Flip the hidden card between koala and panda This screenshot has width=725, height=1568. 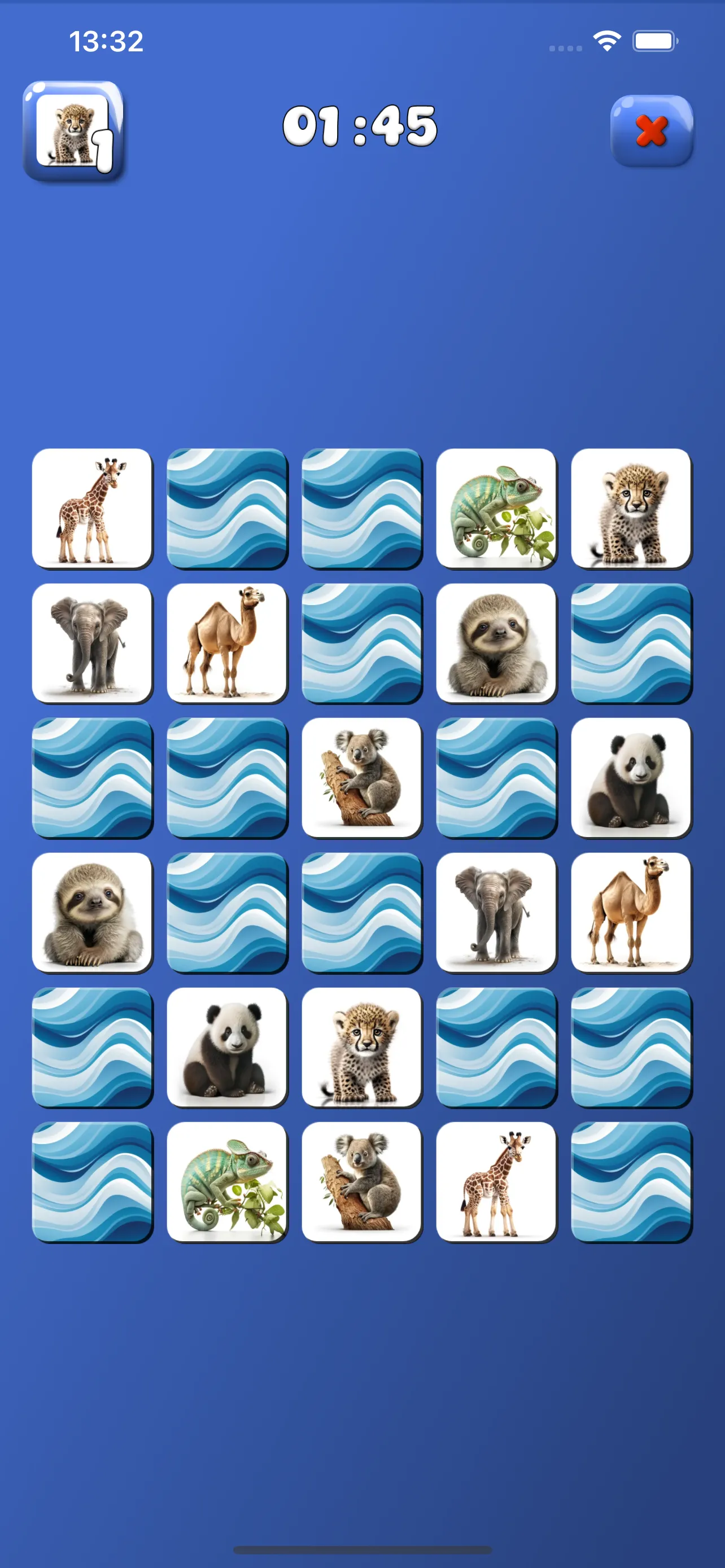pos(496,777)
